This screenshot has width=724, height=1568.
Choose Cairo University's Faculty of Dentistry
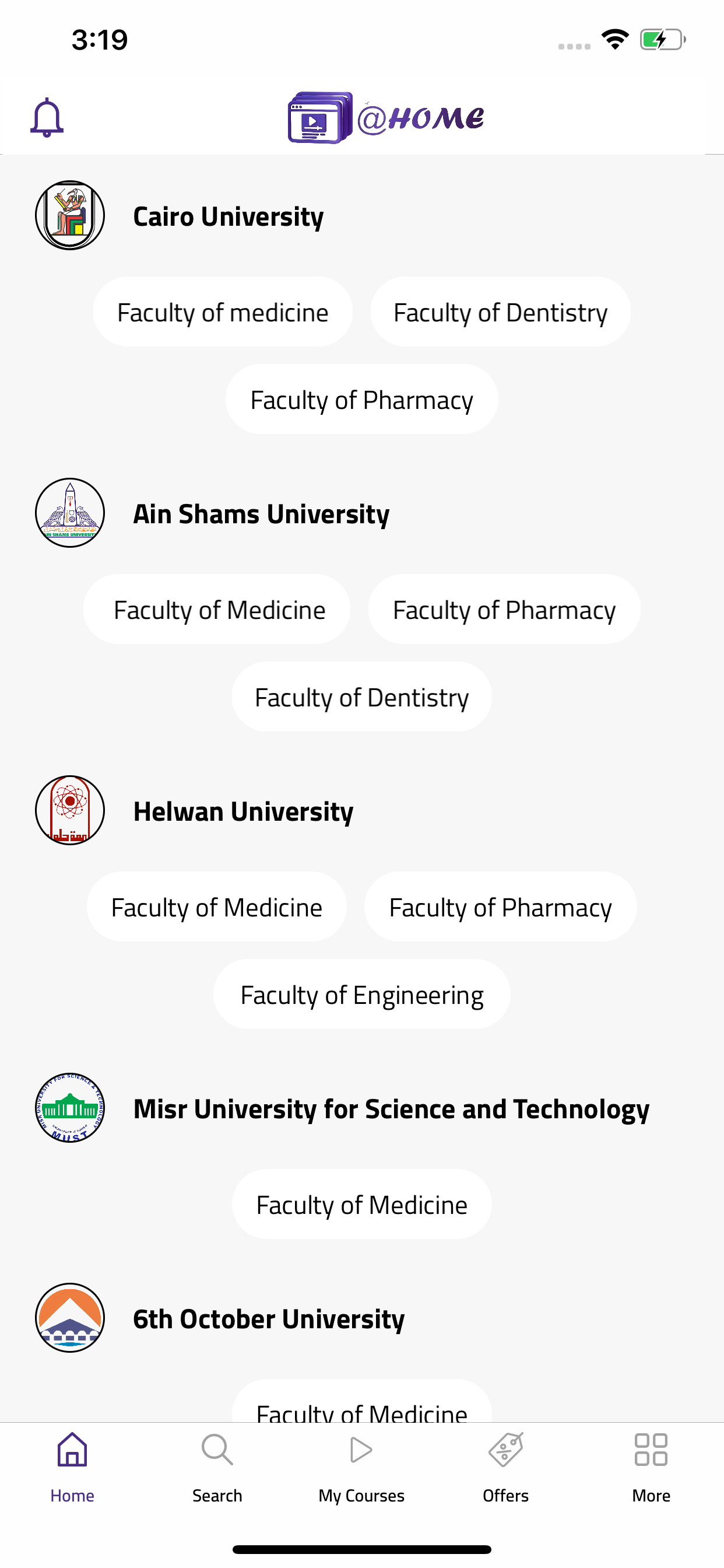click(x=500, y=312)
